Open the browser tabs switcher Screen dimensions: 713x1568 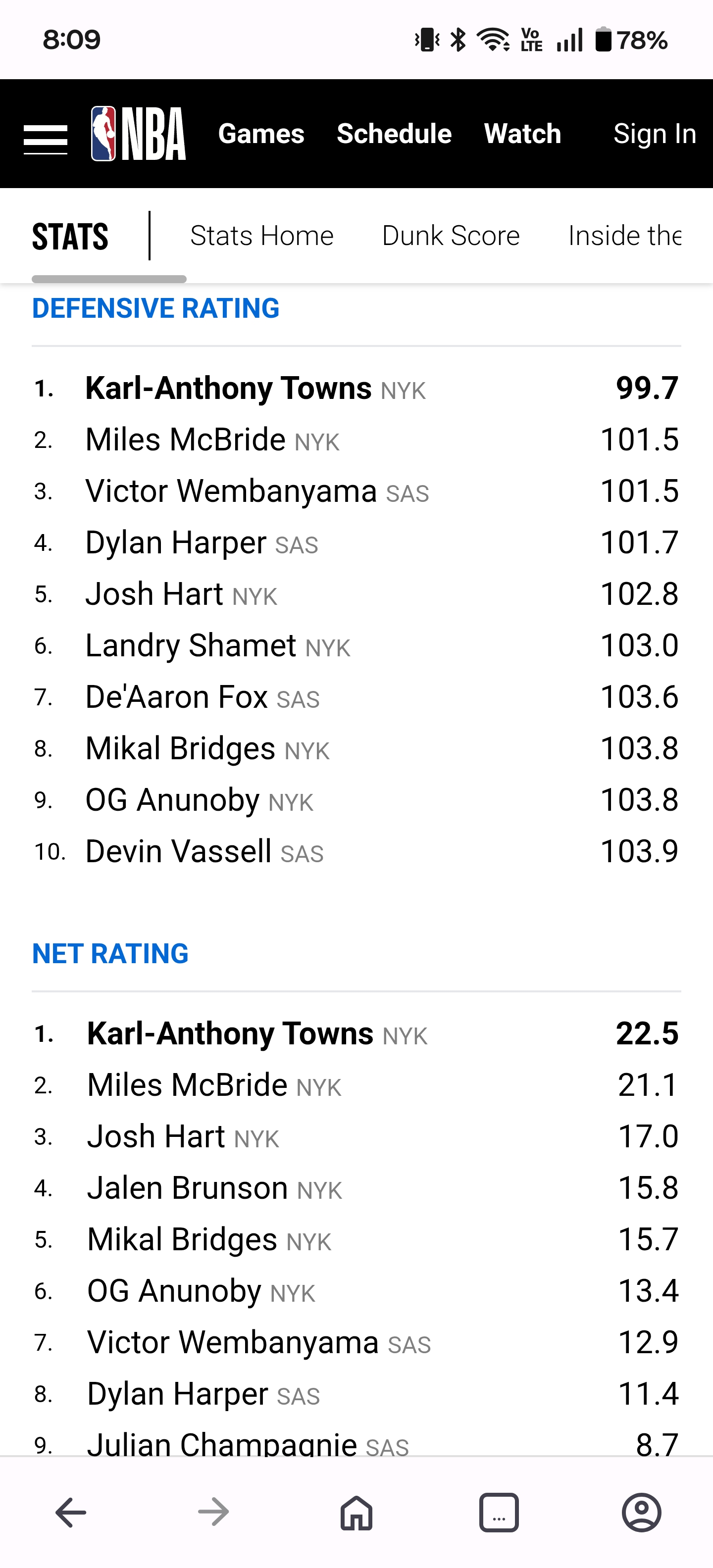pyautogui.click(x=499, y=1512)
